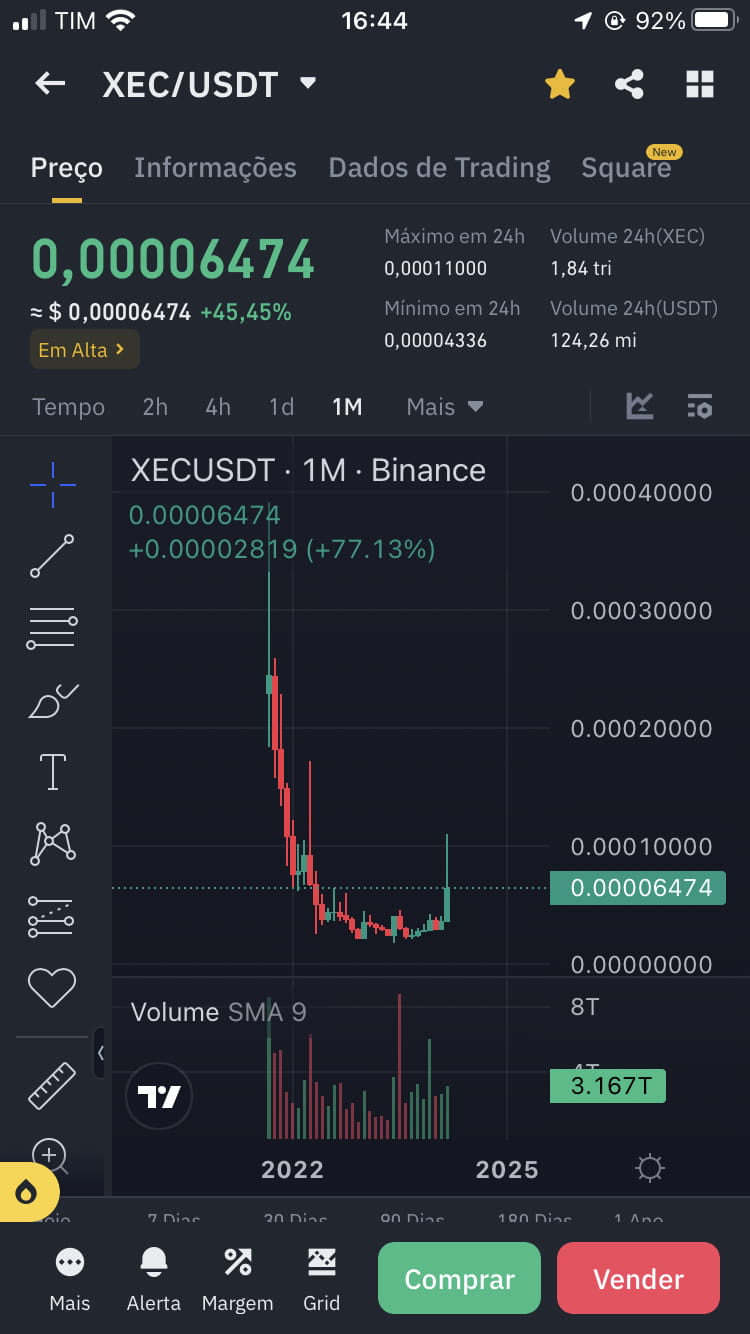Tap the Em Alta label
750x1334 pixels.
coord(84,349)
